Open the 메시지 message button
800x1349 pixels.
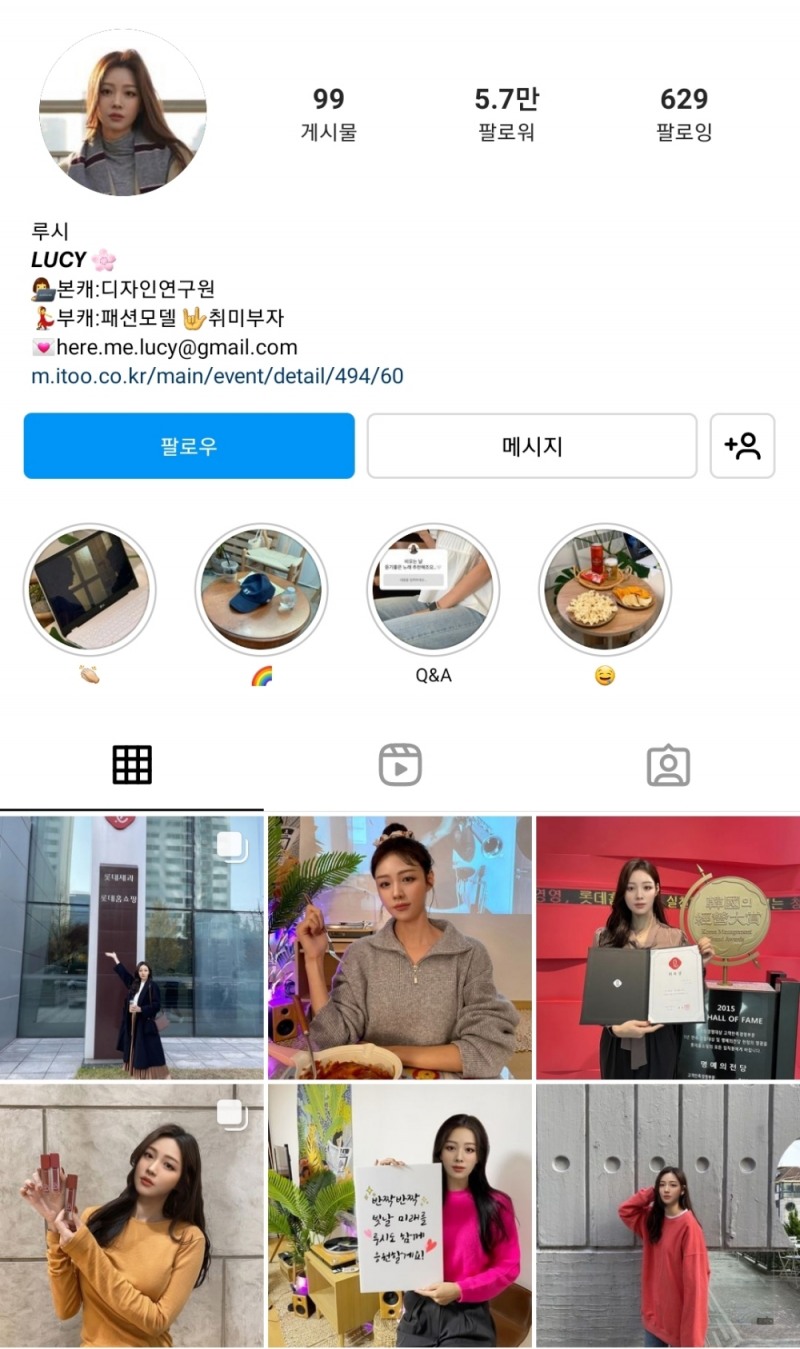pos(531,446)
